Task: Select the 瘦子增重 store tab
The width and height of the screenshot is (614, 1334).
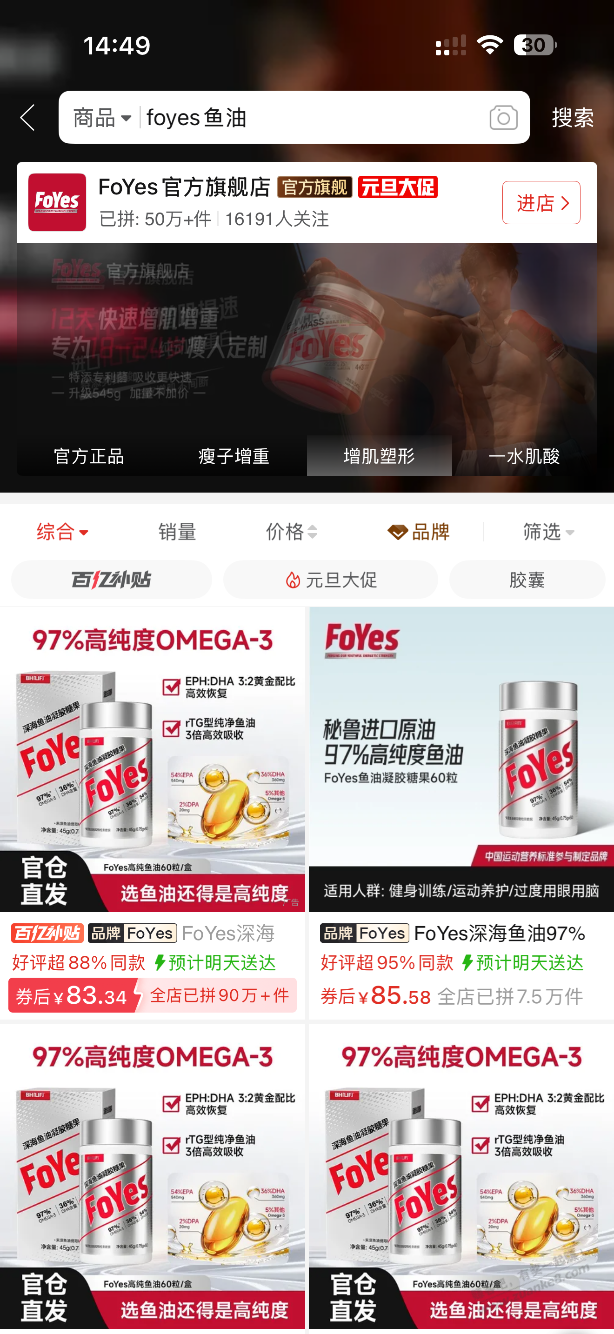Action: [x=234, y=456]
